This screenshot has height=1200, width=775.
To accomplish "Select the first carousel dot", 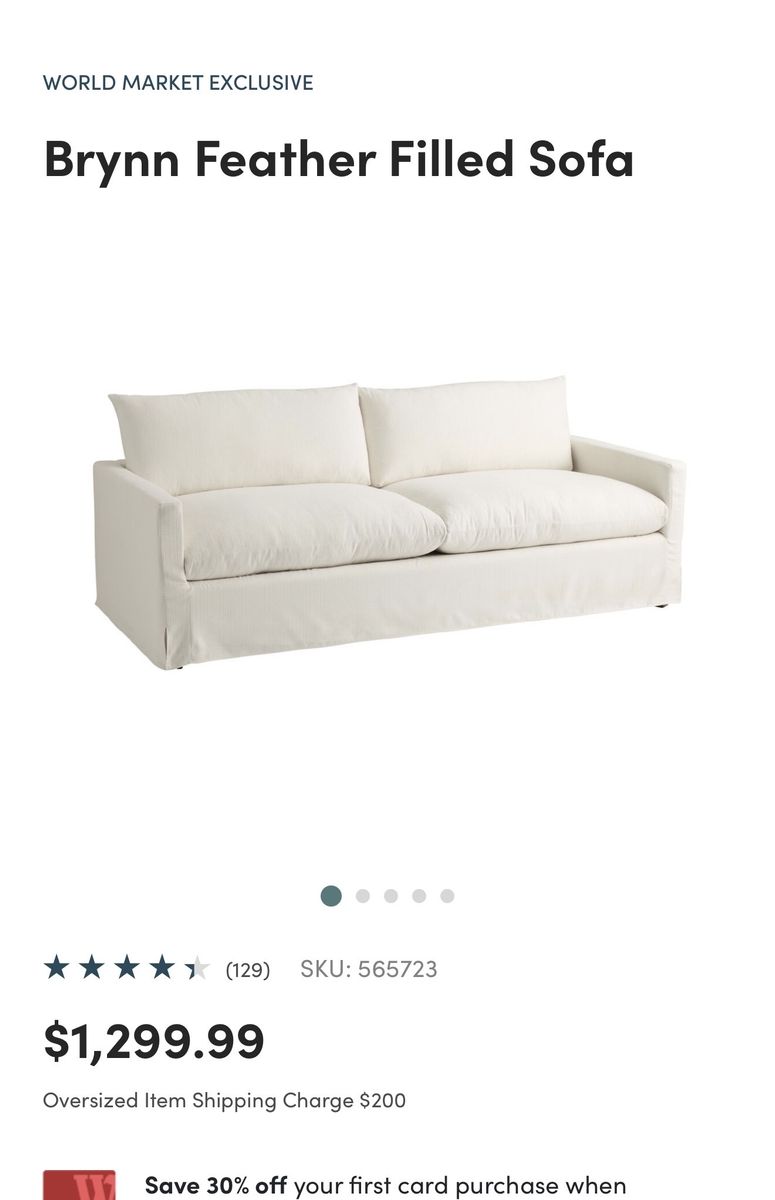I will coord(330,893).
